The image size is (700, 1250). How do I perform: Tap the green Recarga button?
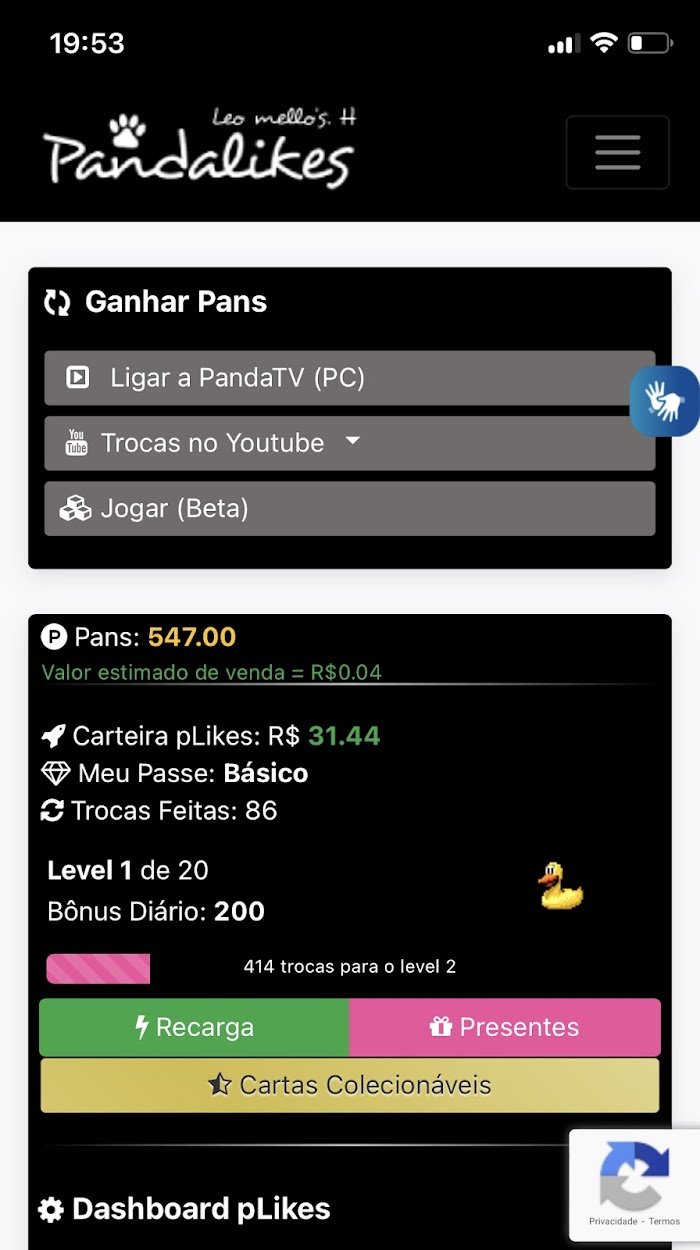194,1027
